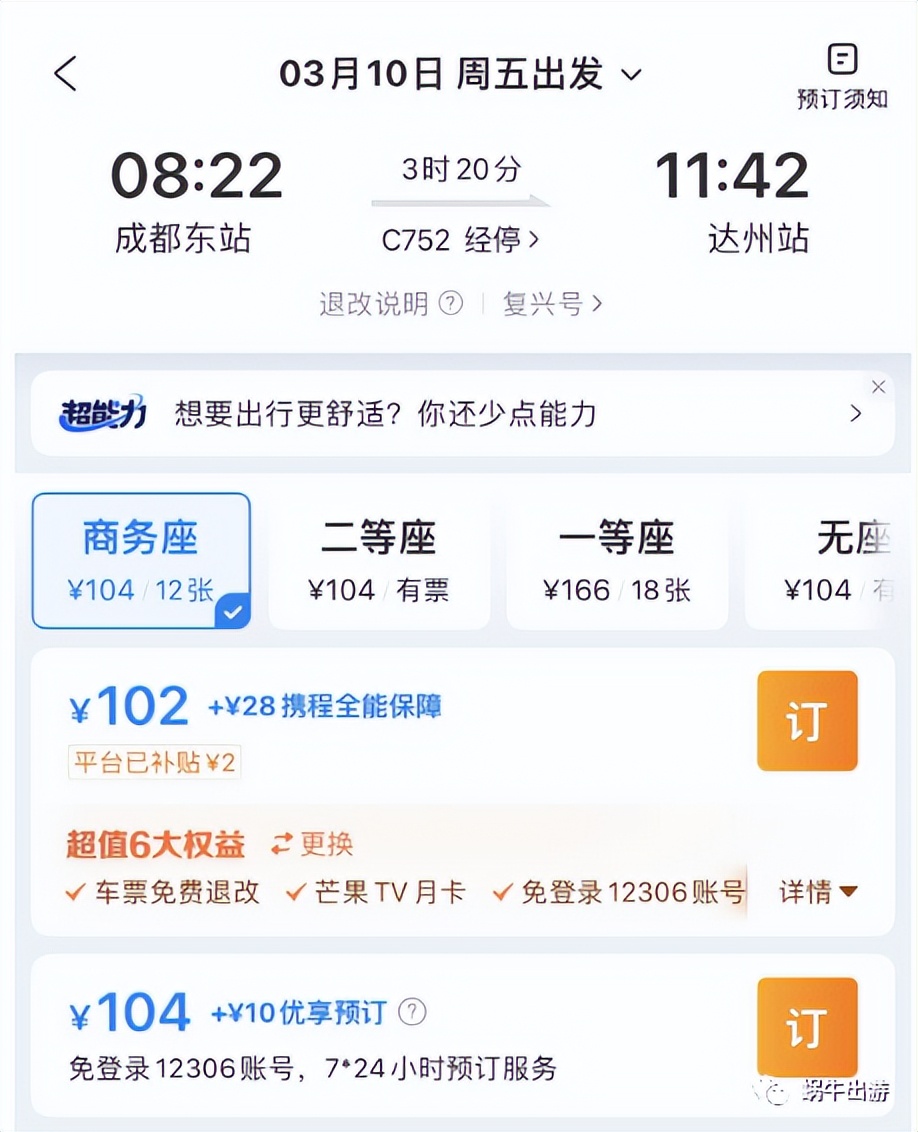Tap the question mark beside 优享预订
Image resolution: width=918 pixels, height=1132 pixels.
click(x=410, y=1012)
